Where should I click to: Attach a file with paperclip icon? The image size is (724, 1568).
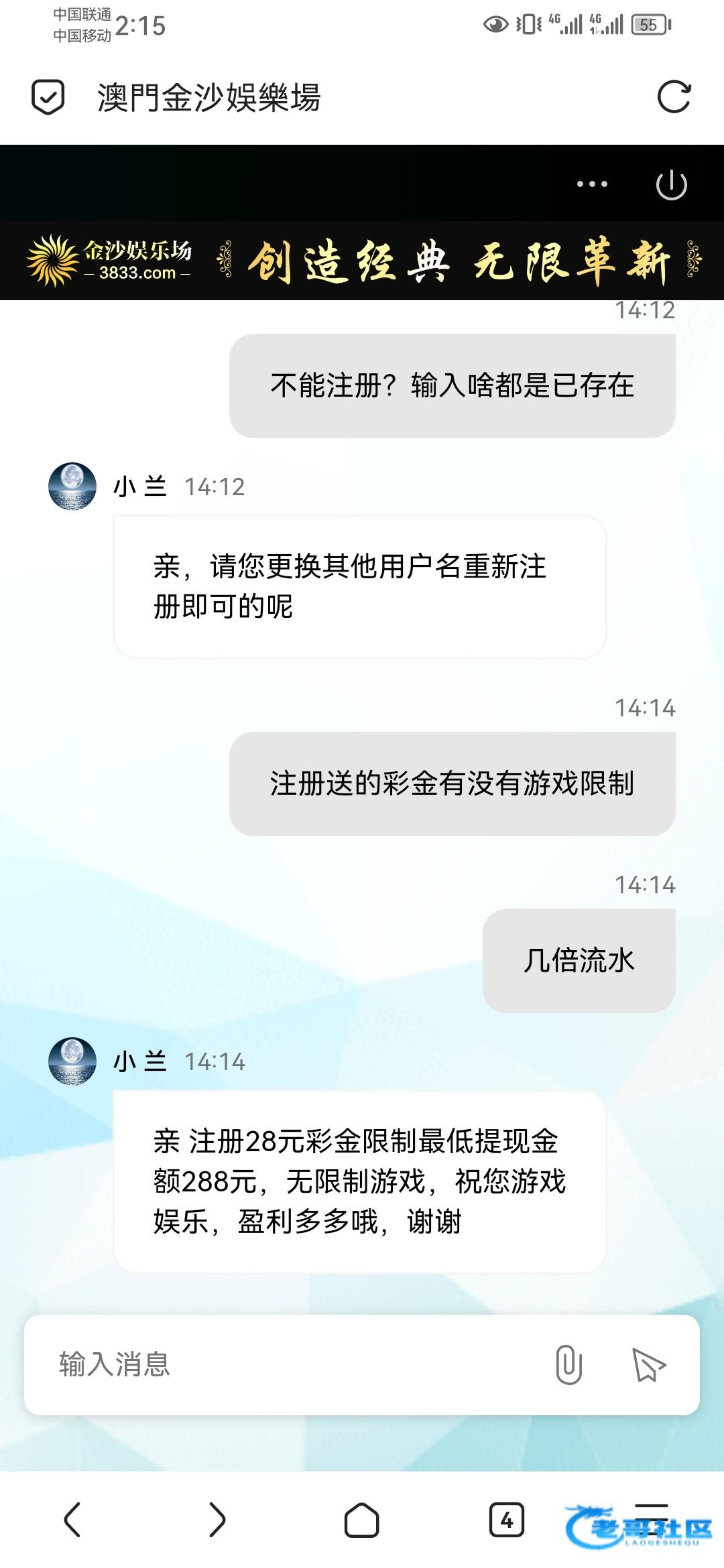coord(568,1364)
